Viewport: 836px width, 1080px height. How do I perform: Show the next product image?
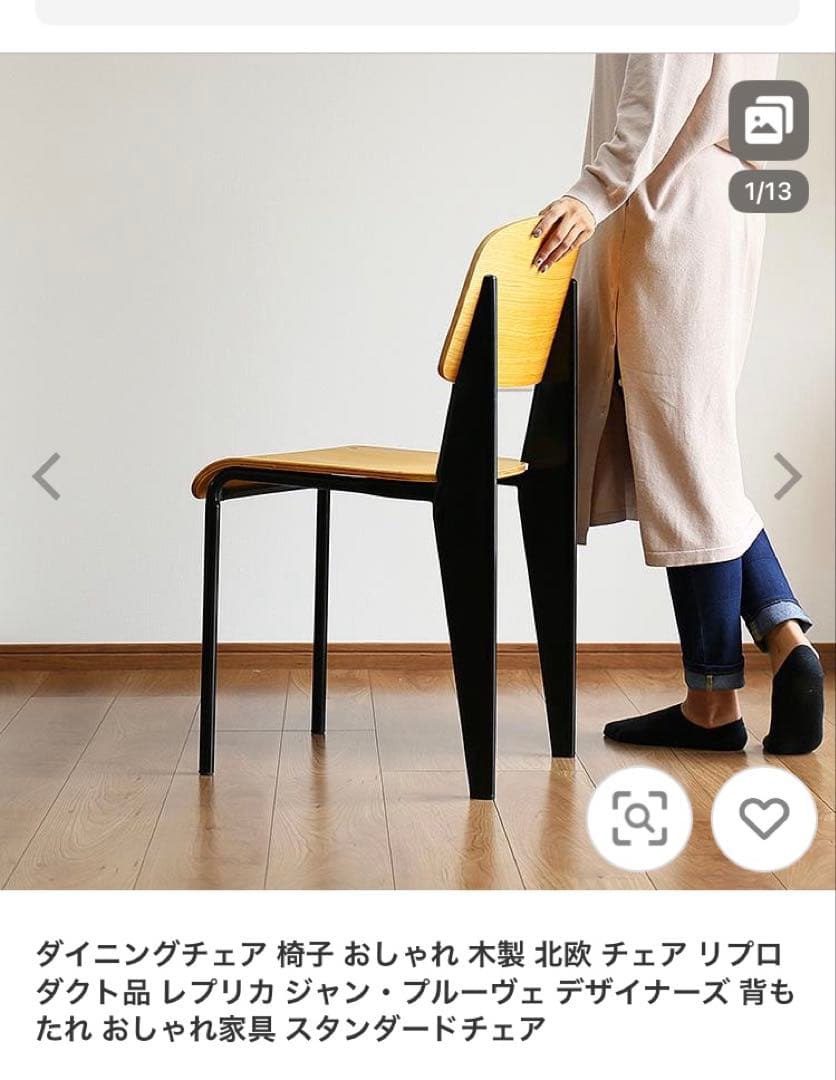pos(788,476)
